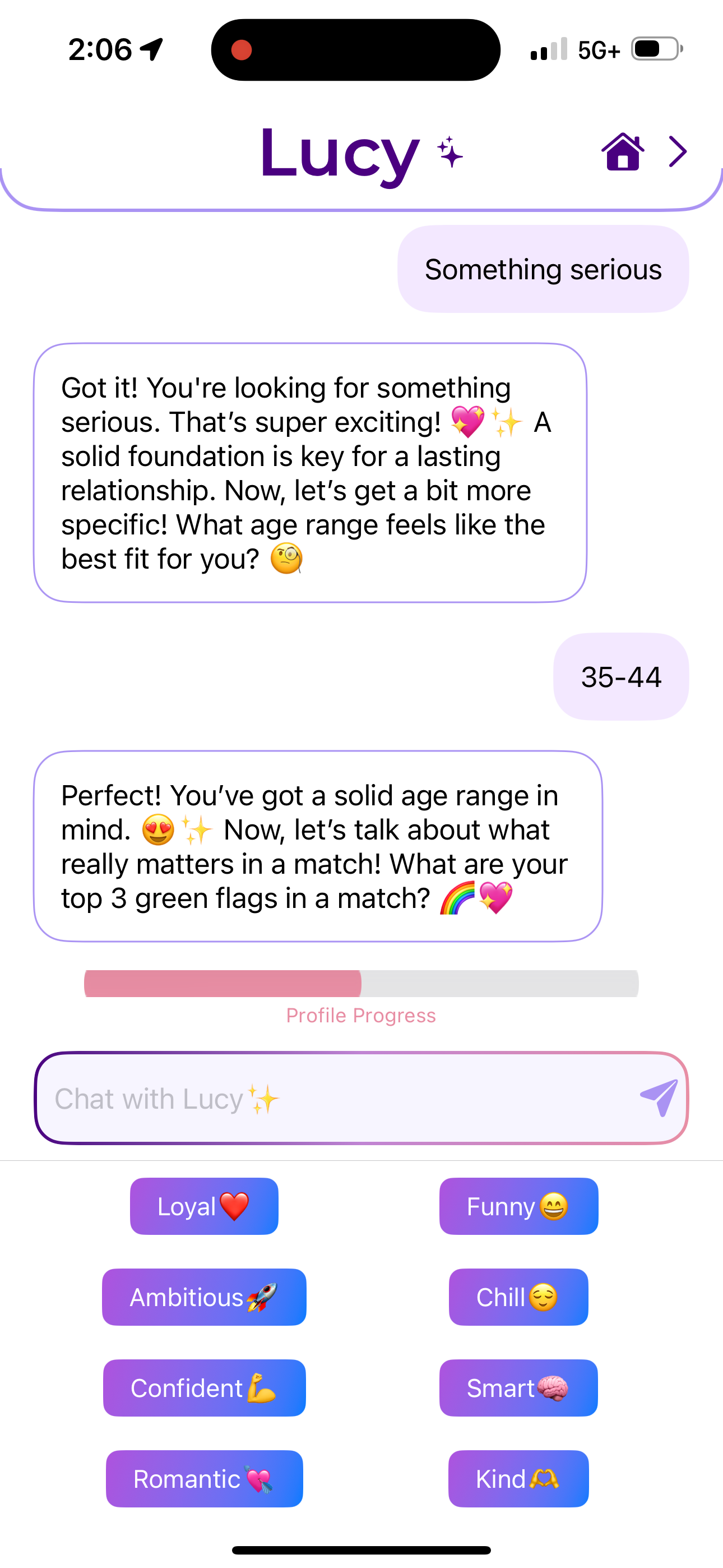Choose Funny as a green flag
The image size is (723, 1568).
click(518, 1206)
